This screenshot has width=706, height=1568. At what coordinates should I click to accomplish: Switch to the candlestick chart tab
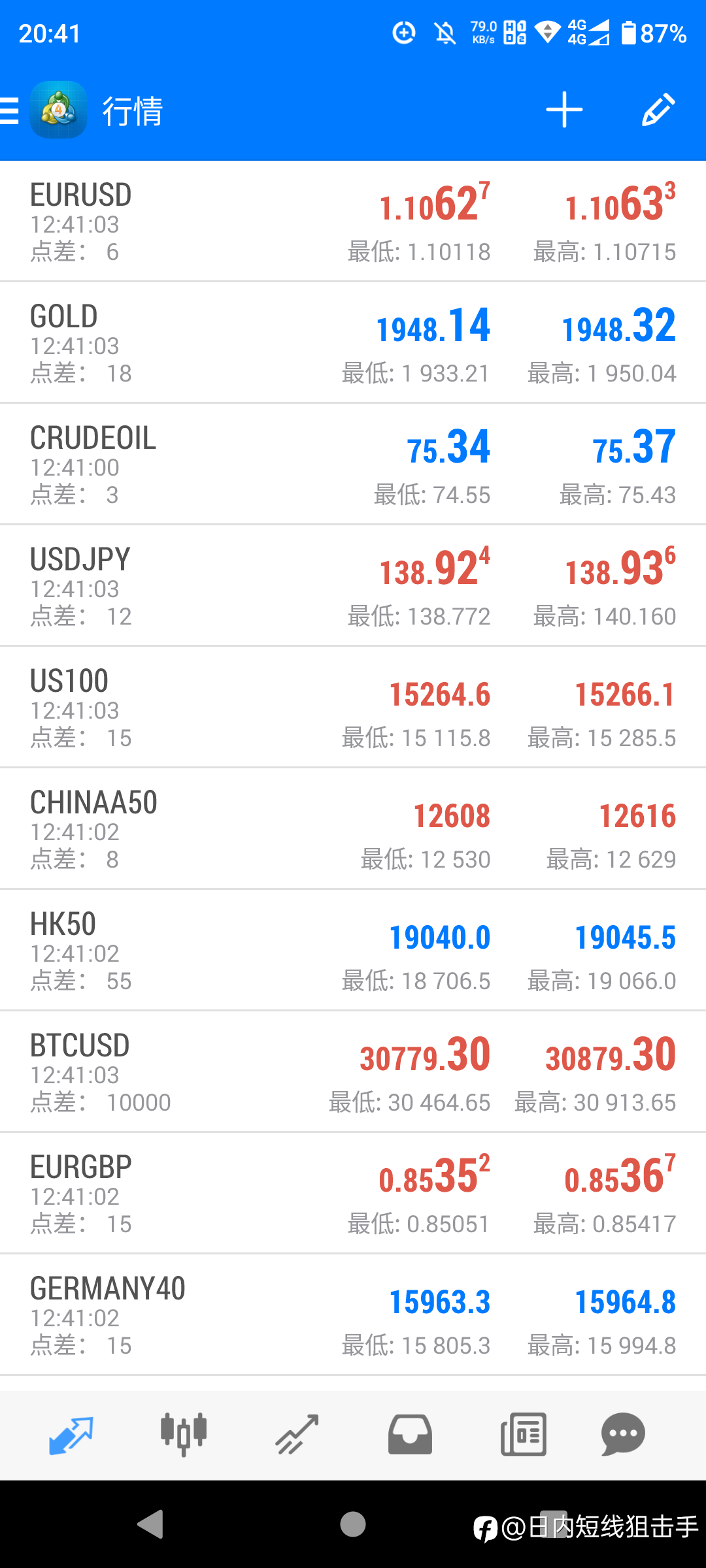[x=184, y=1435]
